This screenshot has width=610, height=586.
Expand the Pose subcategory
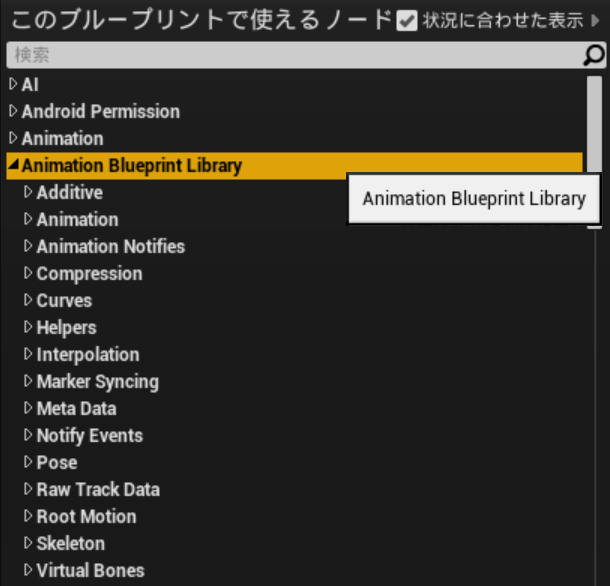pyautogui.click(x=29, y=462)
